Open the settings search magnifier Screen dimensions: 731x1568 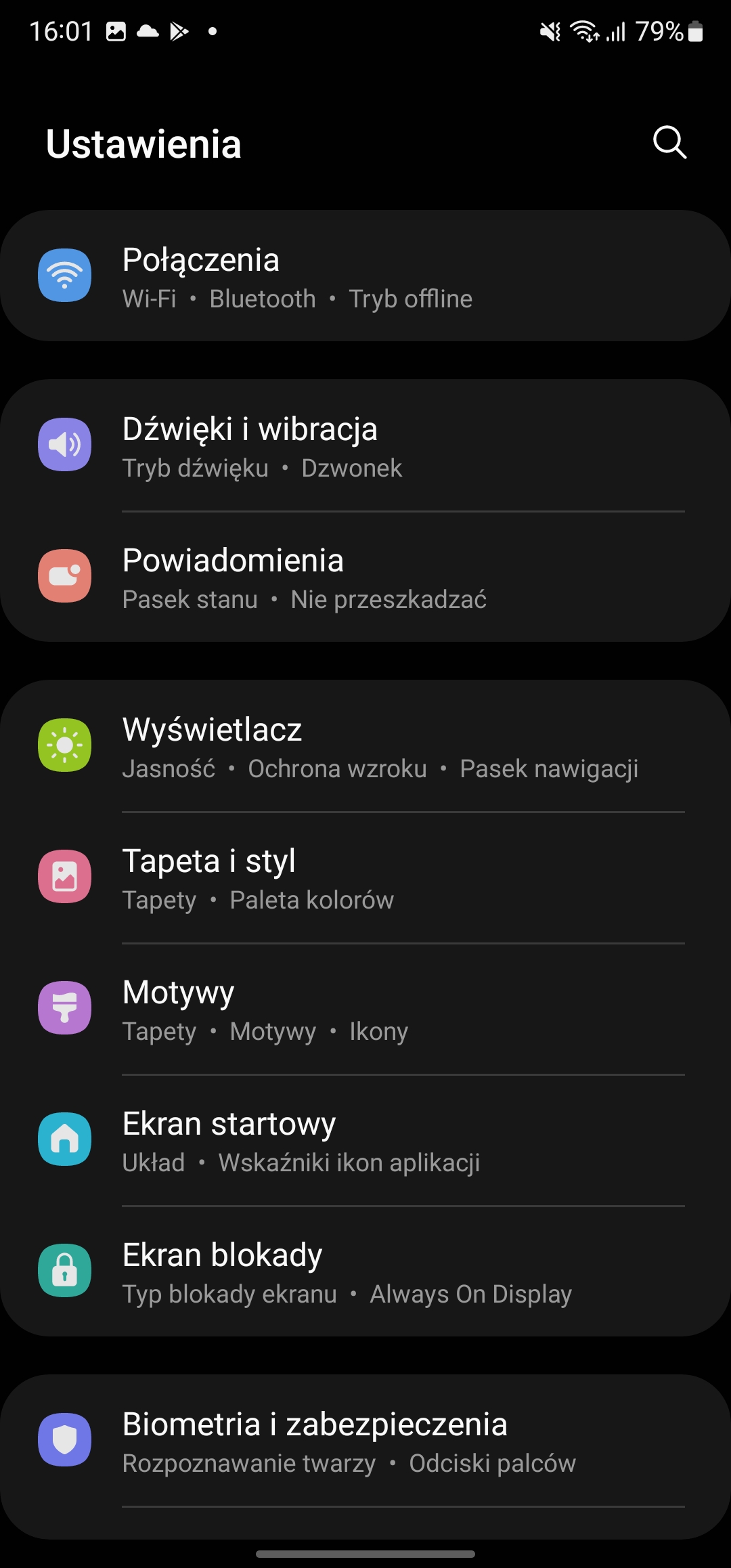[x=669, y=142]
